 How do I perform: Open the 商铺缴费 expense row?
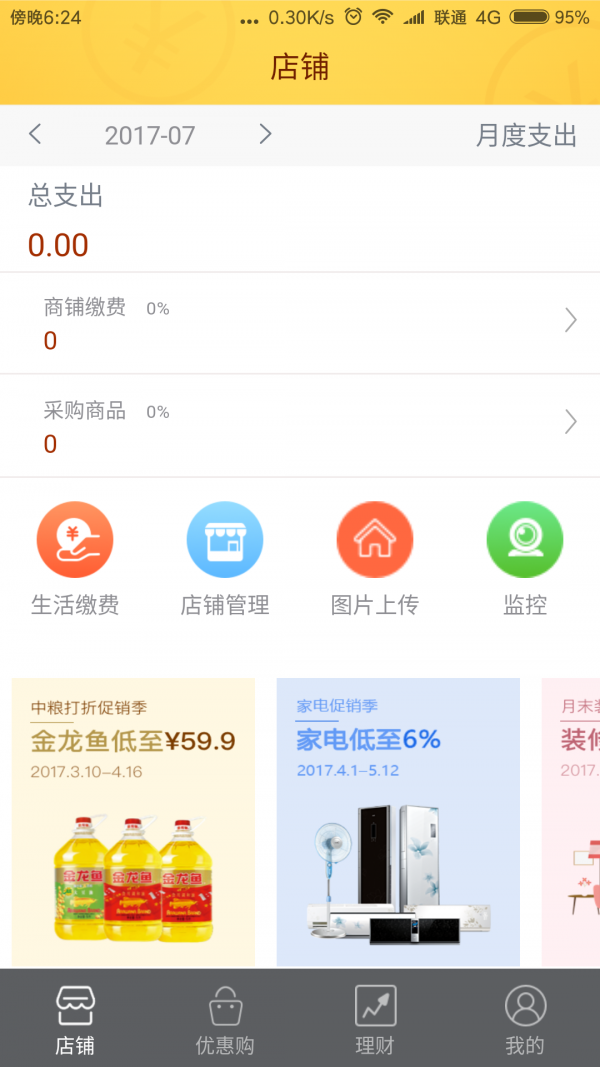point(300,323)
